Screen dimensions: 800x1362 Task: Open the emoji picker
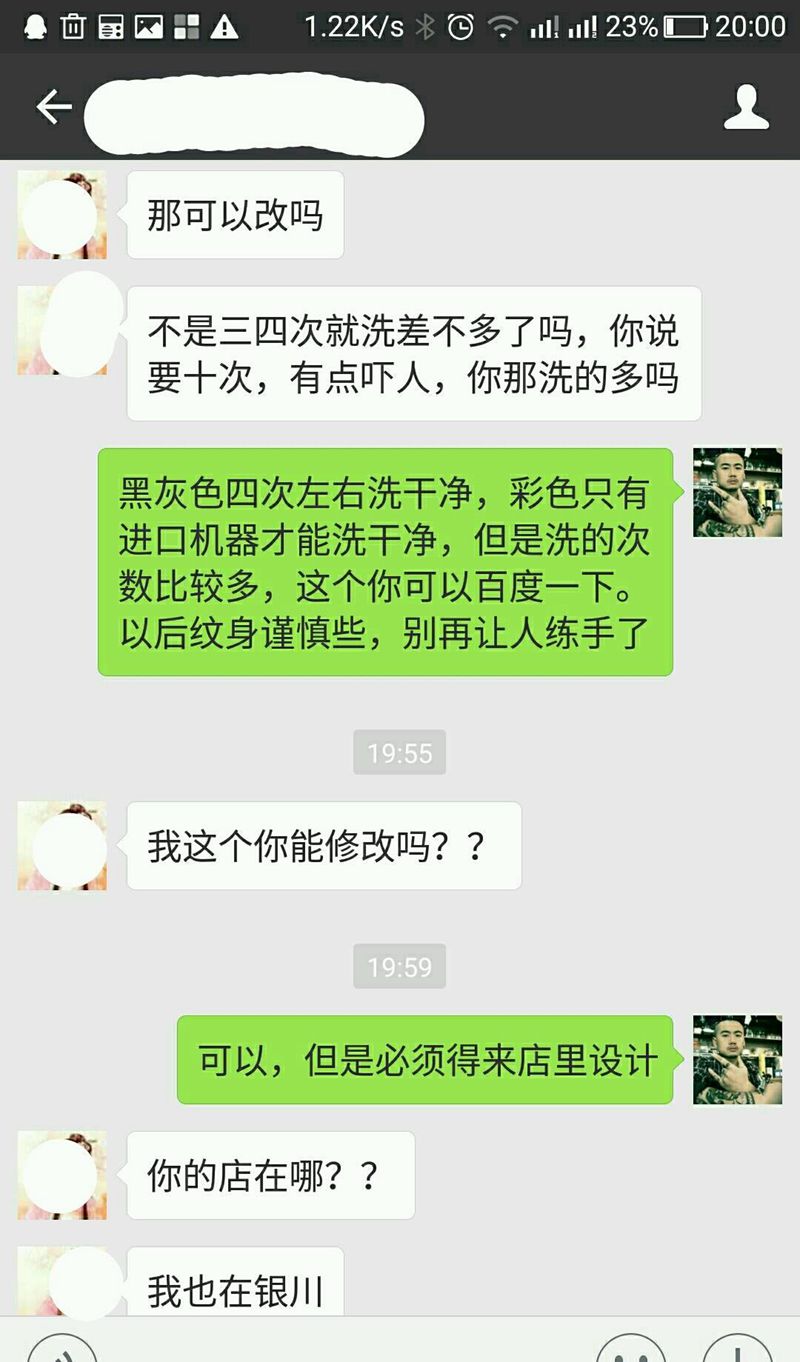[x=630, y=1350]
